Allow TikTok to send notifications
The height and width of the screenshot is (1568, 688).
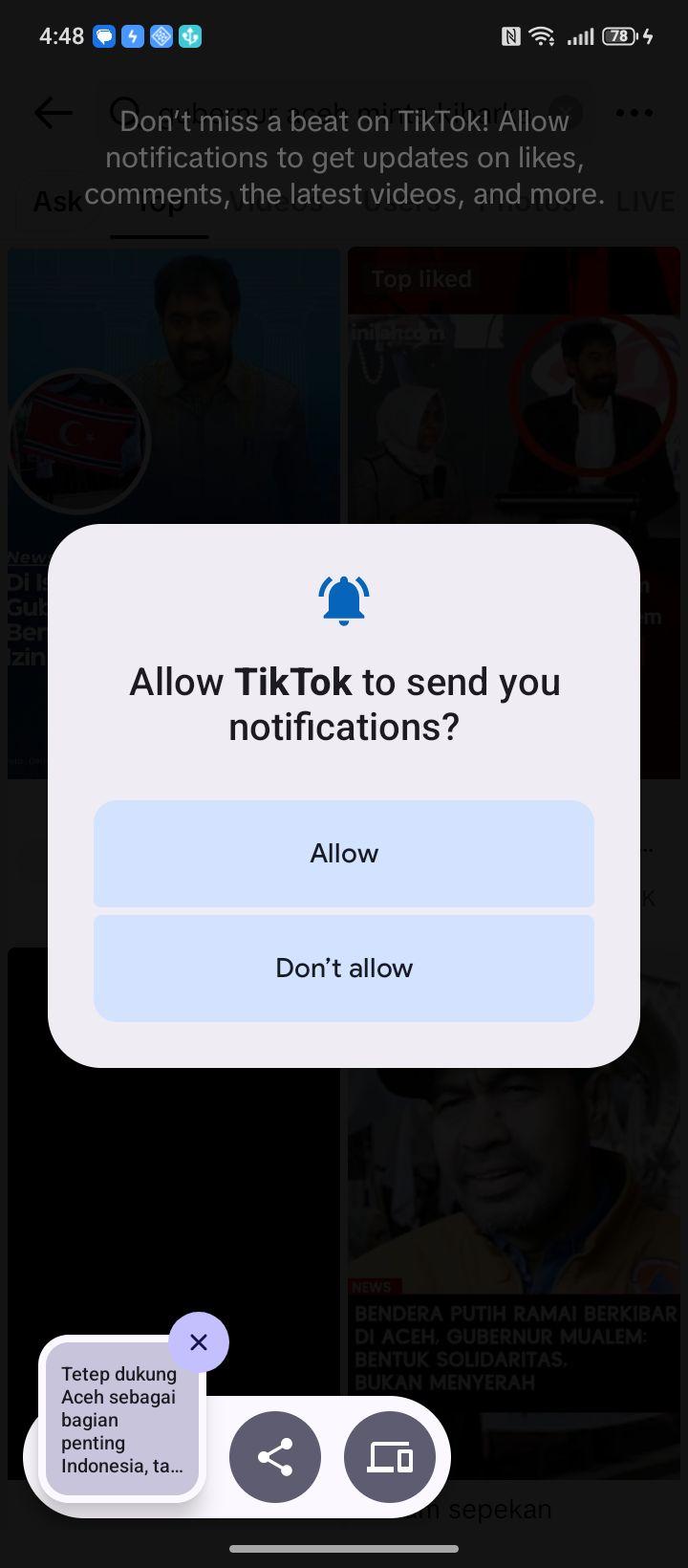(344, 853)
